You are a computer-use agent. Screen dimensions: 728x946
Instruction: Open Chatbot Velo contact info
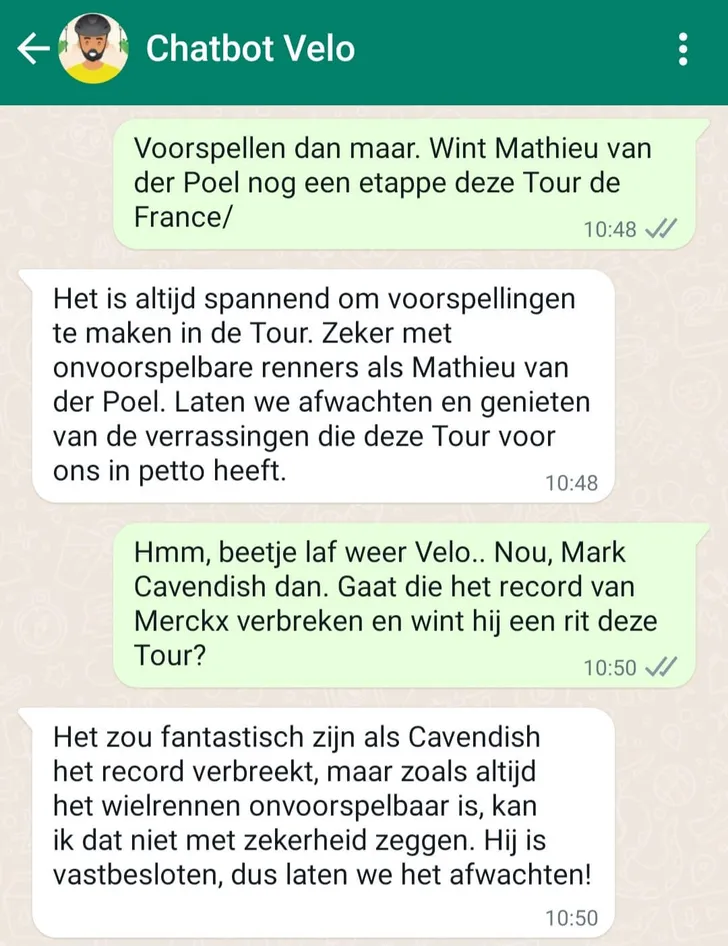(x=250, y=48)
